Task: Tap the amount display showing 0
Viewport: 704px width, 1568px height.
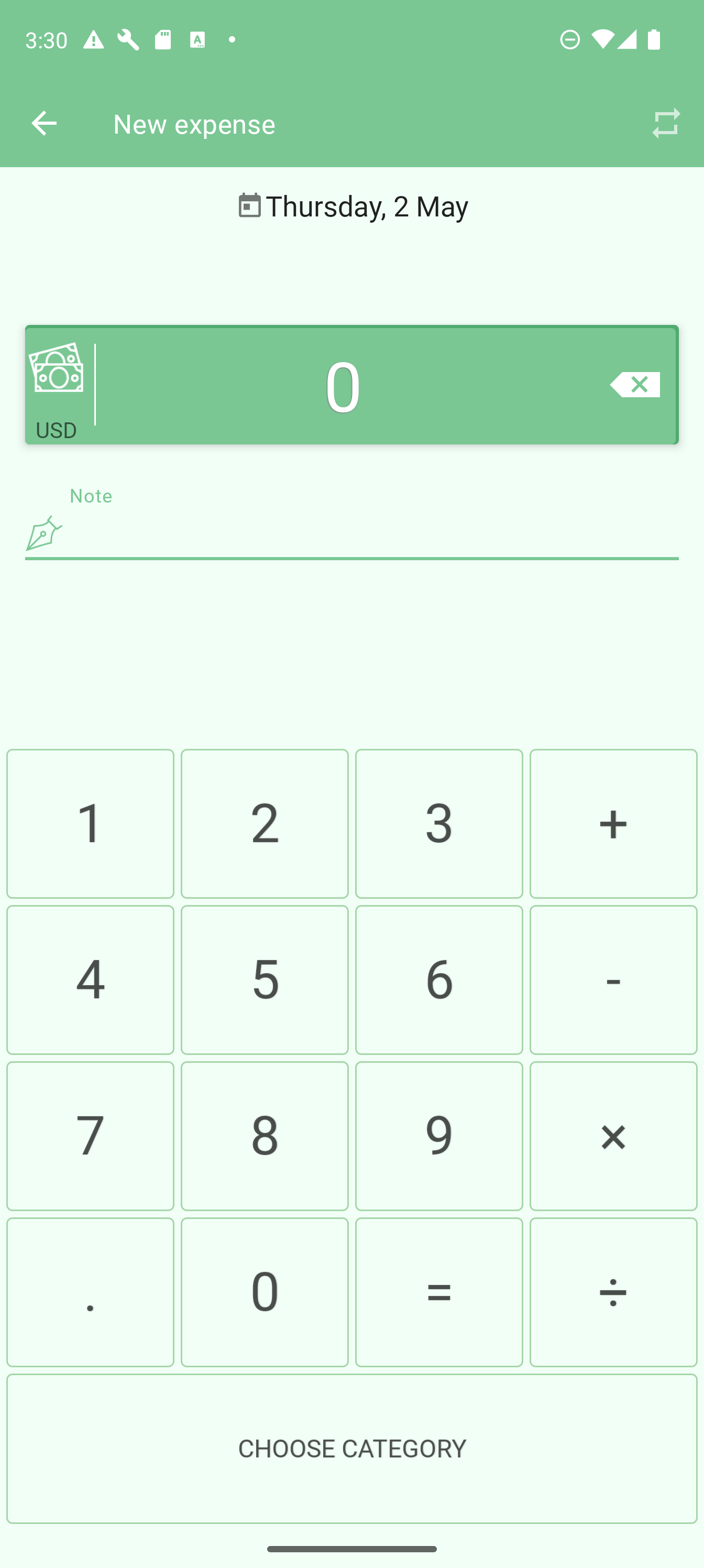Action: click(x=344, y=384)
